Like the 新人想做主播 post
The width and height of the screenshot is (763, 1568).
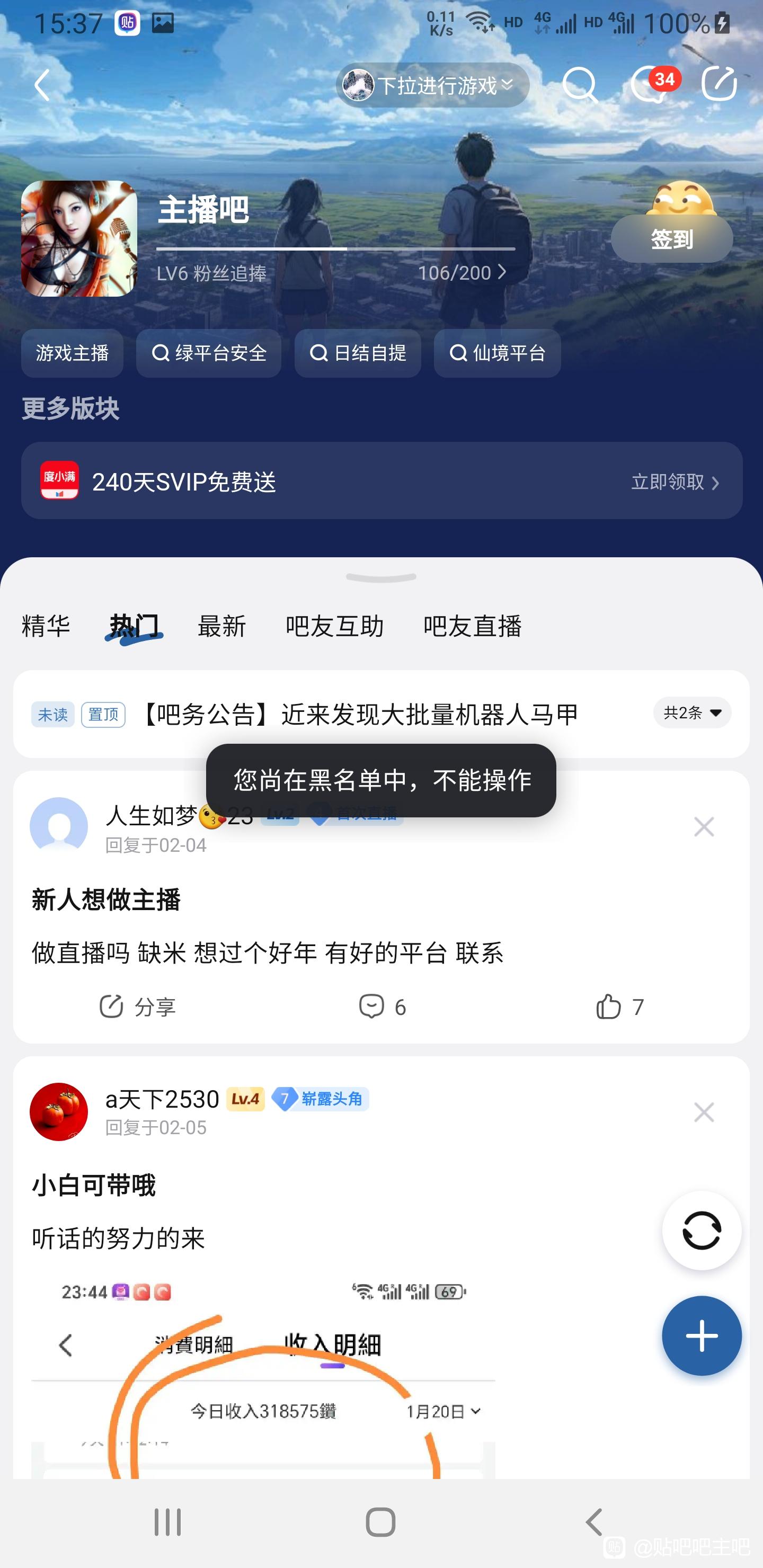[x=619, y=1007]
